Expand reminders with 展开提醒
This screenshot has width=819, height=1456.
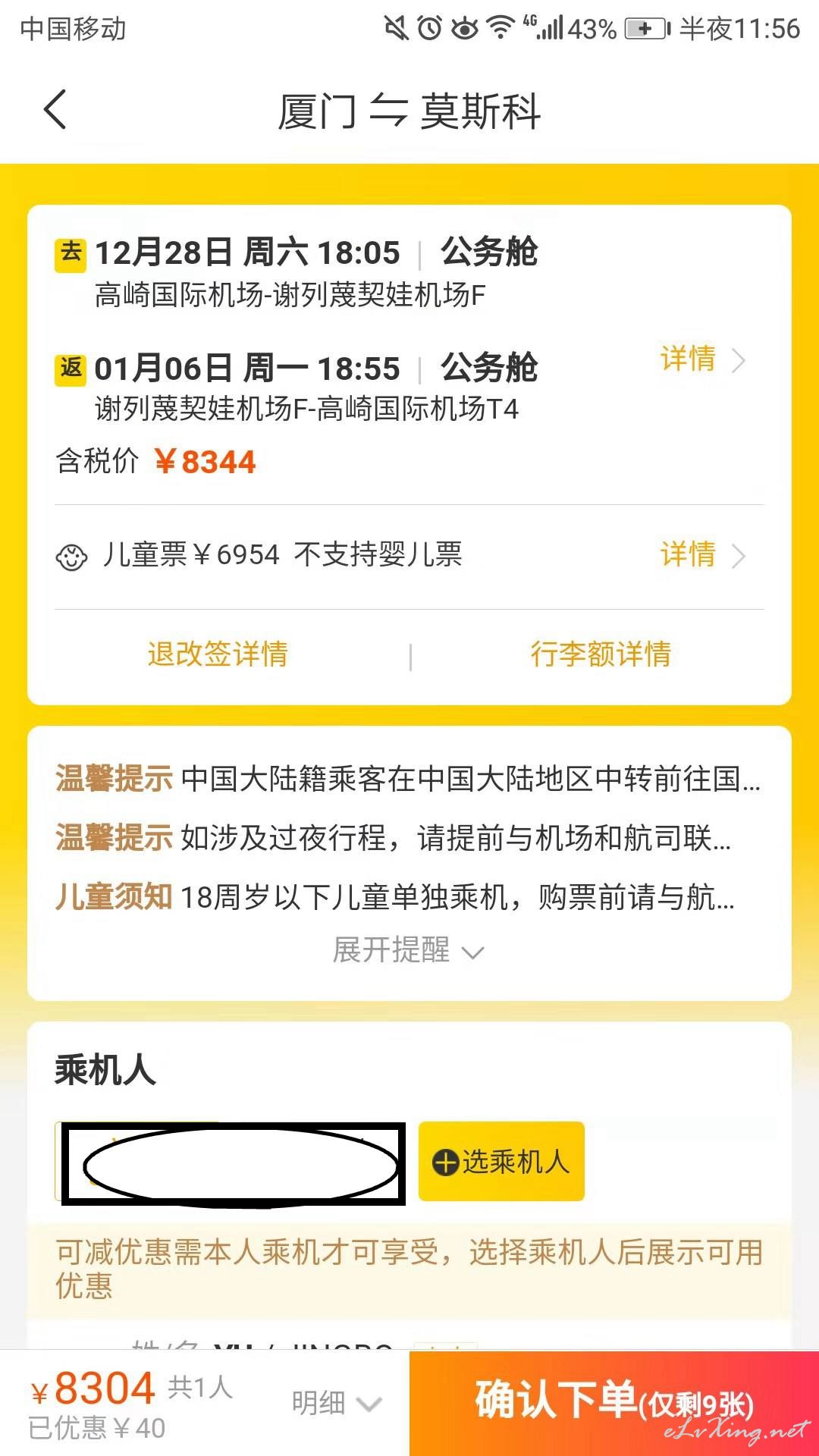409,950
